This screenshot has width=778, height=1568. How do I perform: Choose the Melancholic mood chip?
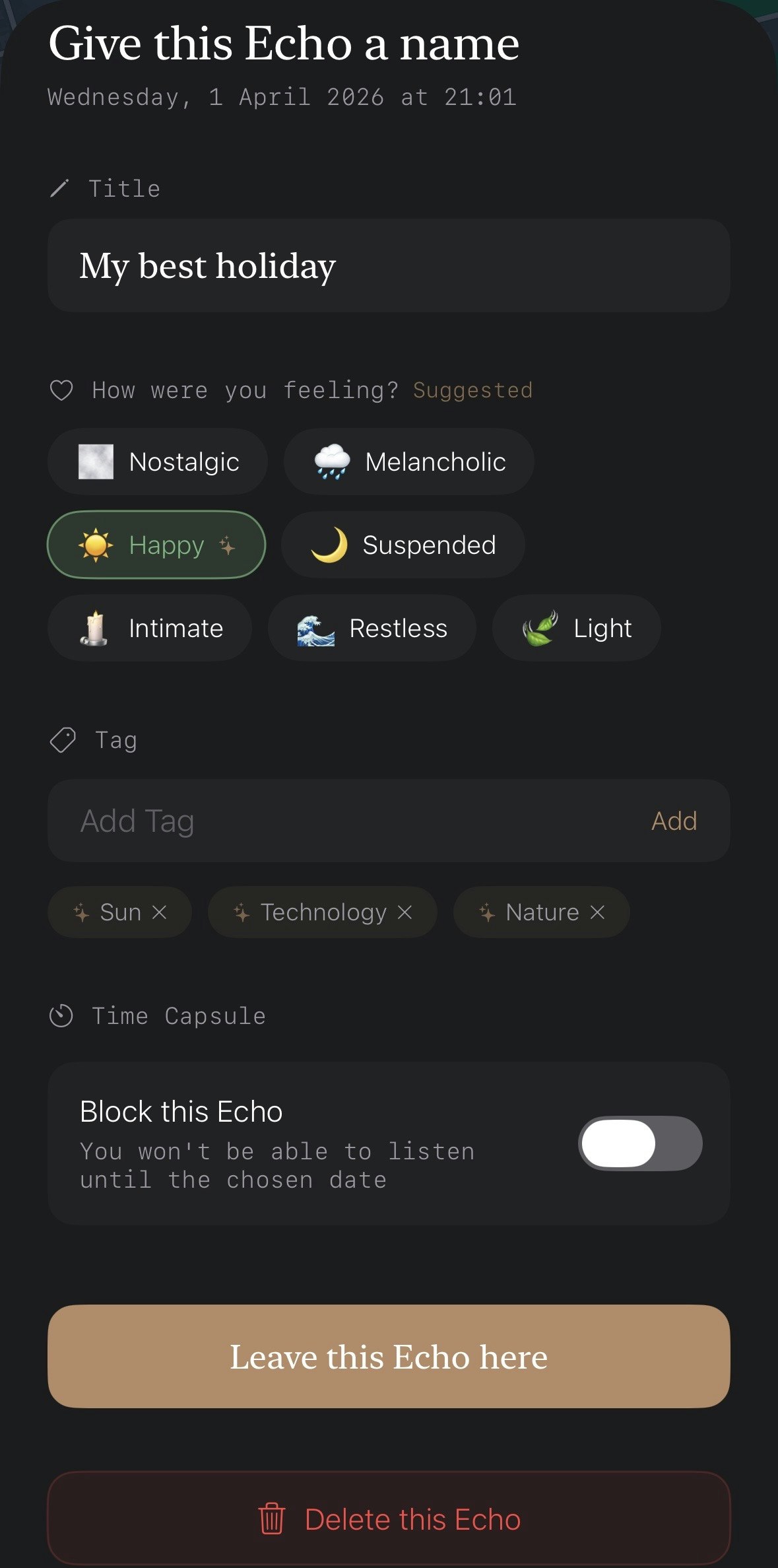click(x=409, y=461)
